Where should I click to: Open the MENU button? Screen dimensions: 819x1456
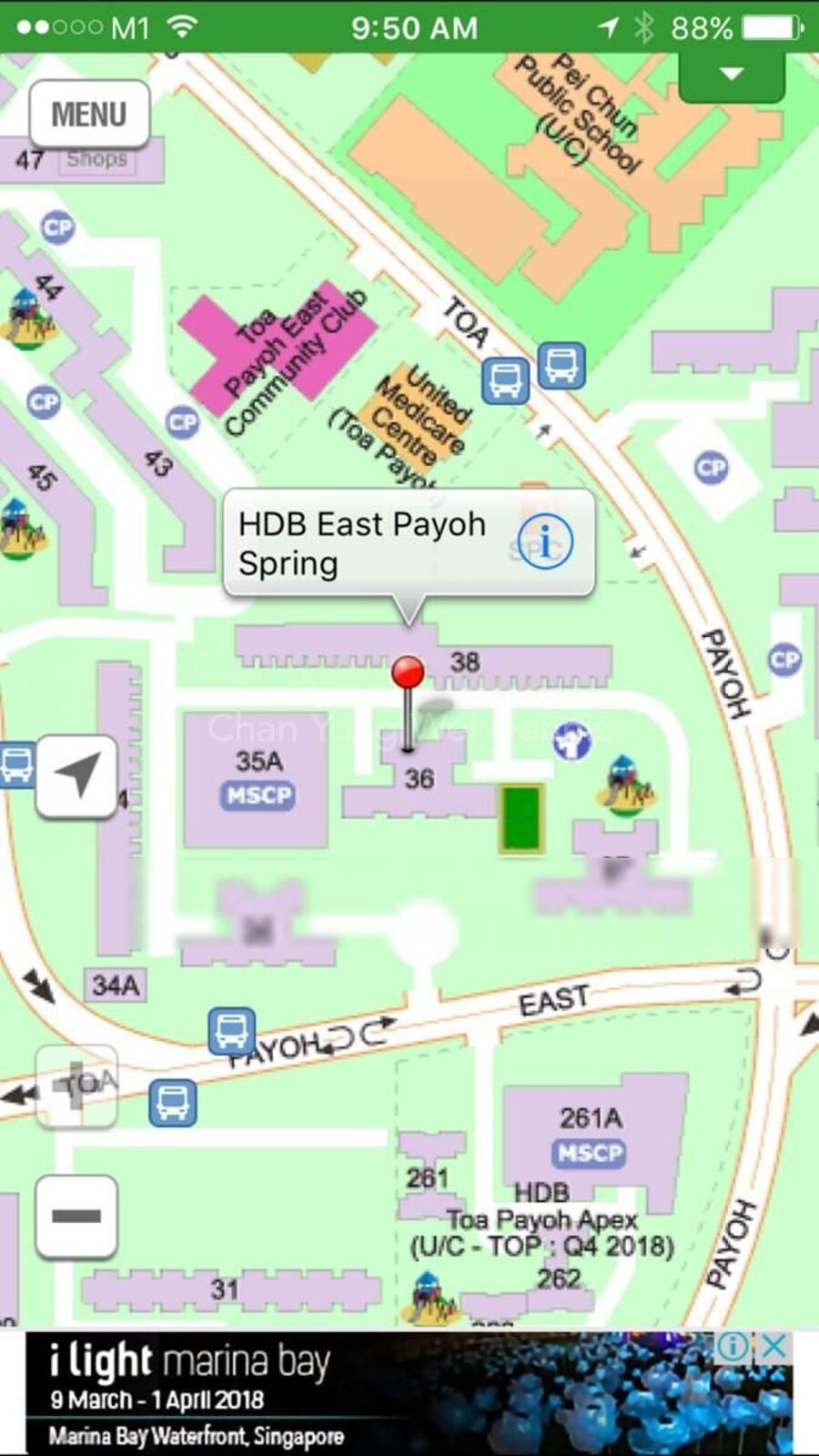click(89, 115)
